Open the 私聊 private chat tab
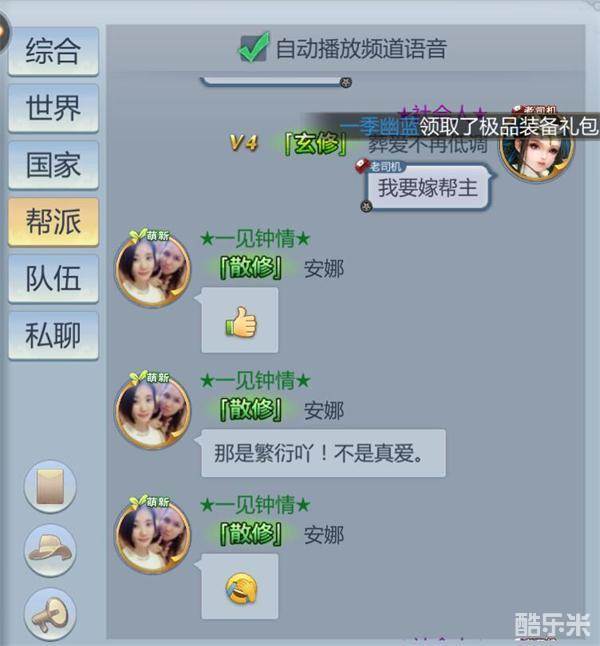Viewport: 600px width, 646px height. point(54,335)
